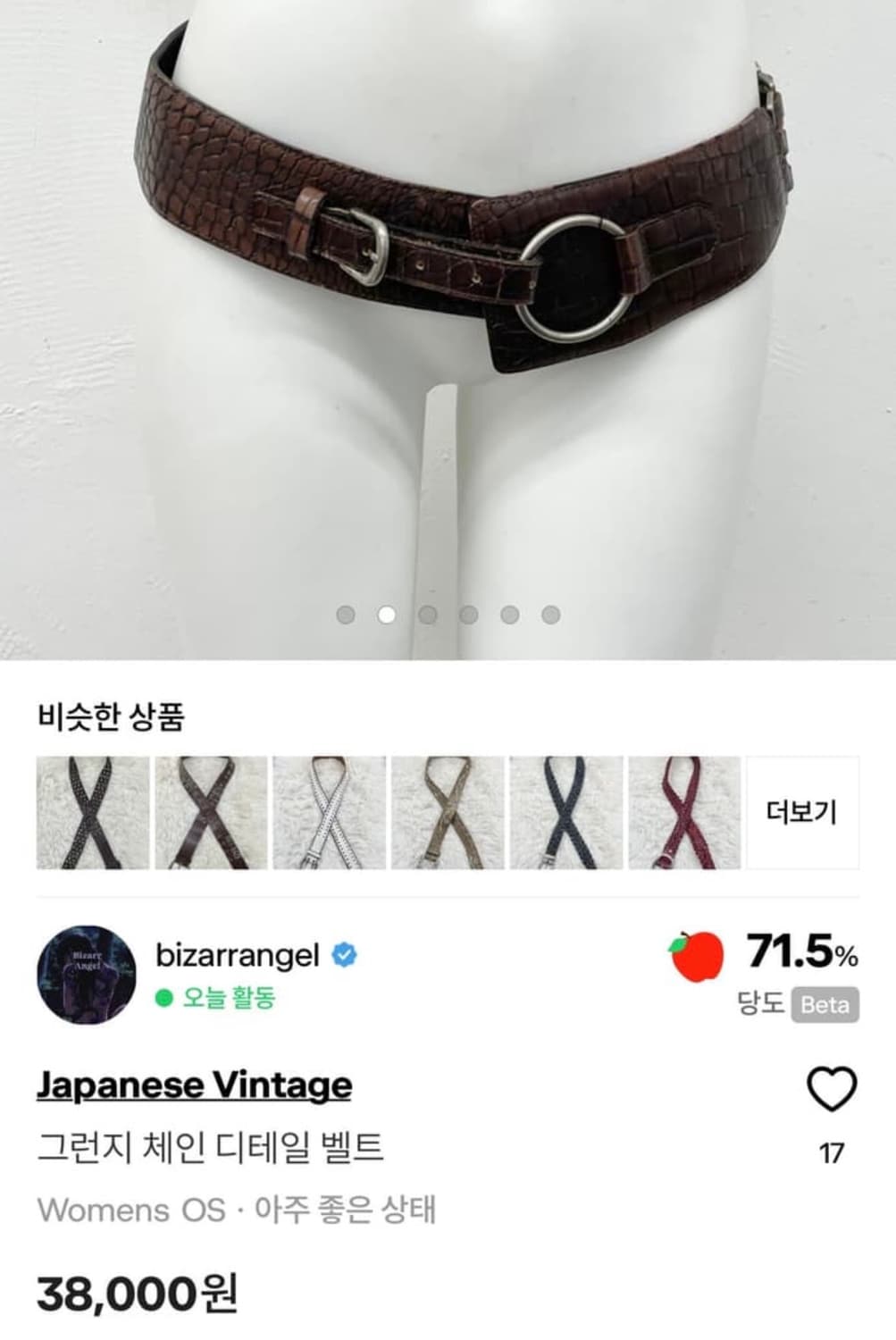Click the last carousel dot to jump ahead

pyautogui.click(x=547, y=615)
